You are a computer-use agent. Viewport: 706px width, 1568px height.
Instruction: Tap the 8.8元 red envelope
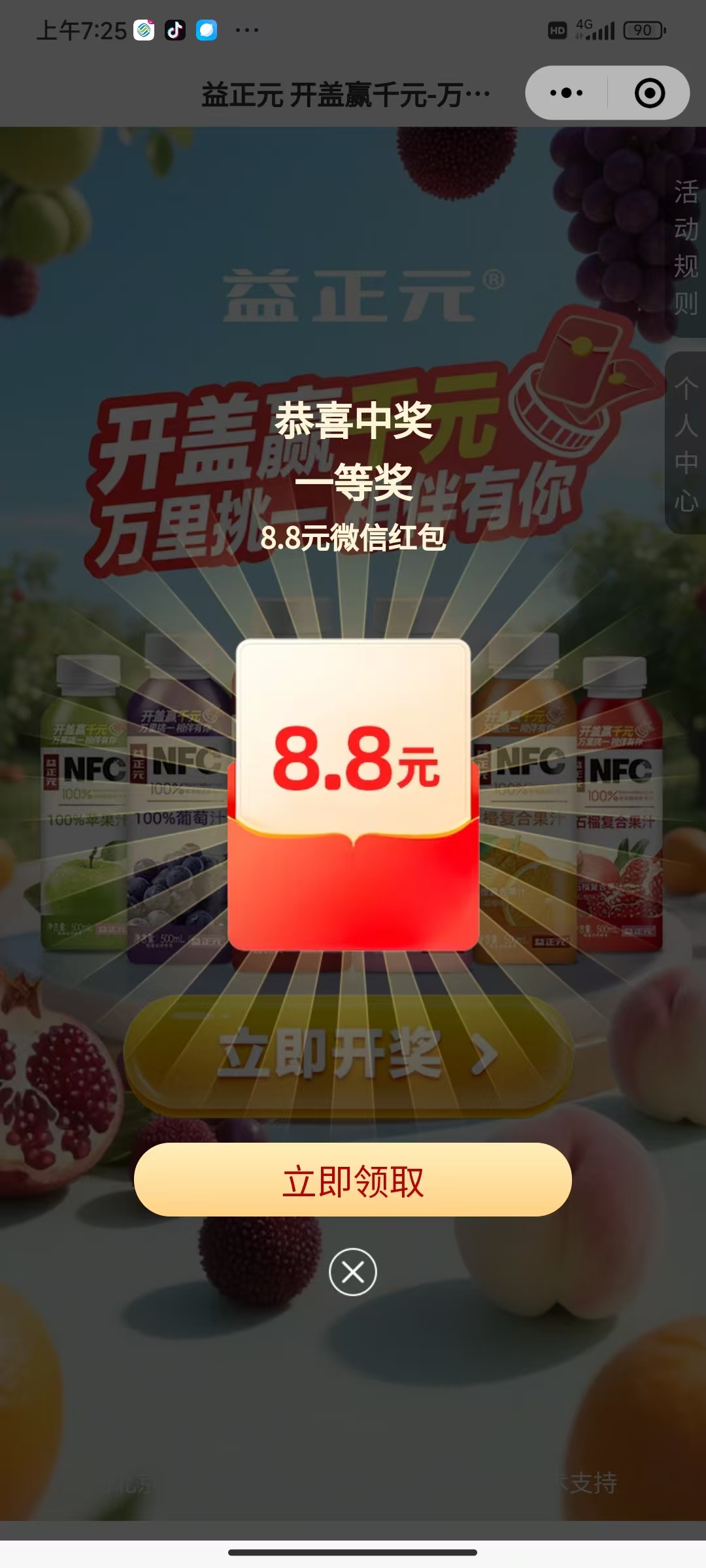[x=353, y=794]
